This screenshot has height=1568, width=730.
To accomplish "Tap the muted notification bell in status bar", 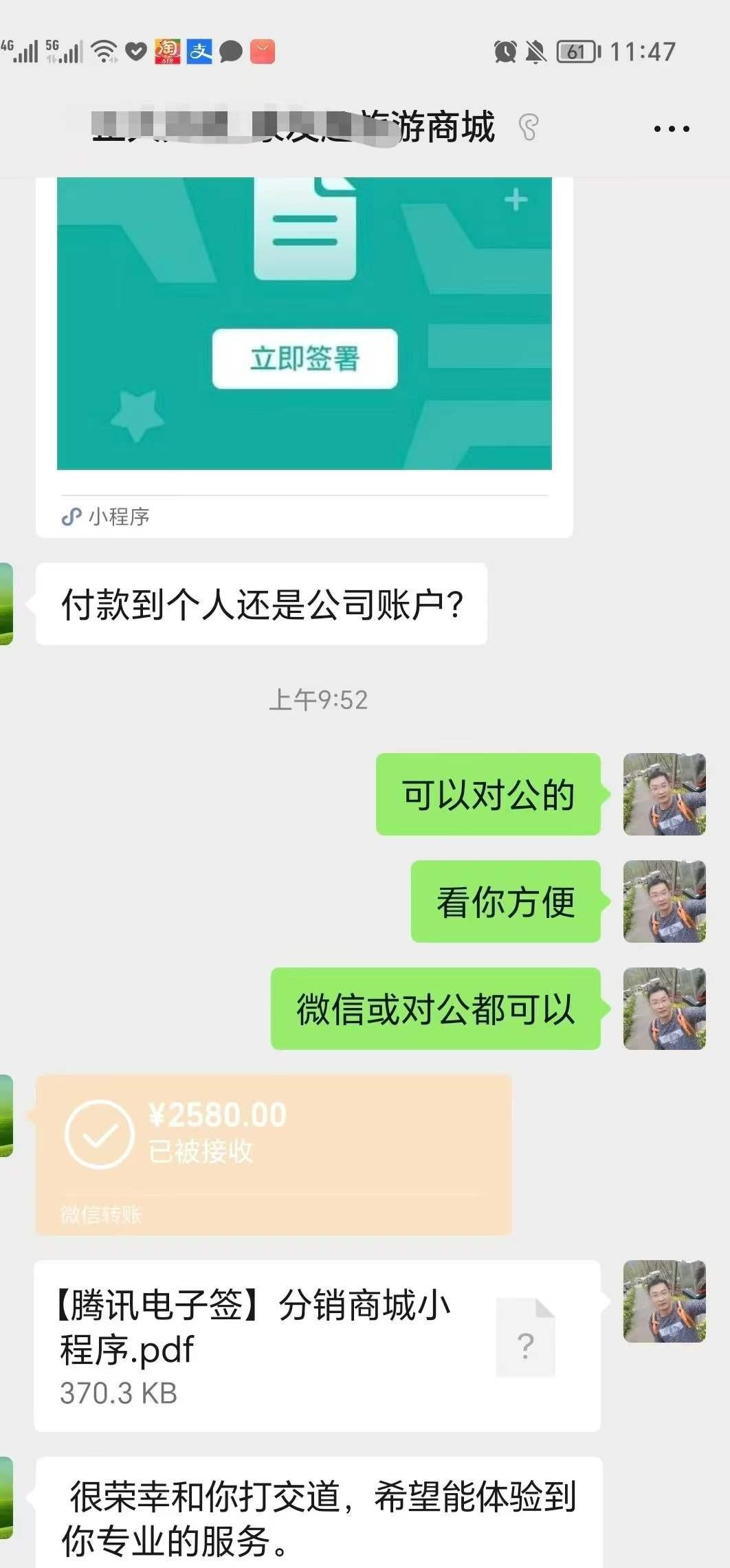I will (x=535, y=51).
